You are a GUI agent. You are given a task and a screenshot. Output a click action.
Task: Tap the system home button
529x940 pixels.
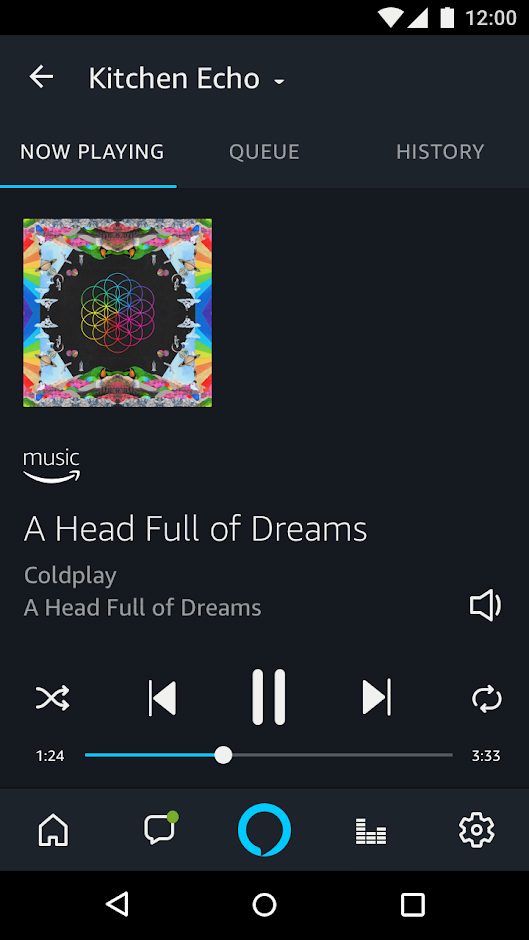pyautogui.click(x=264, y=905)
